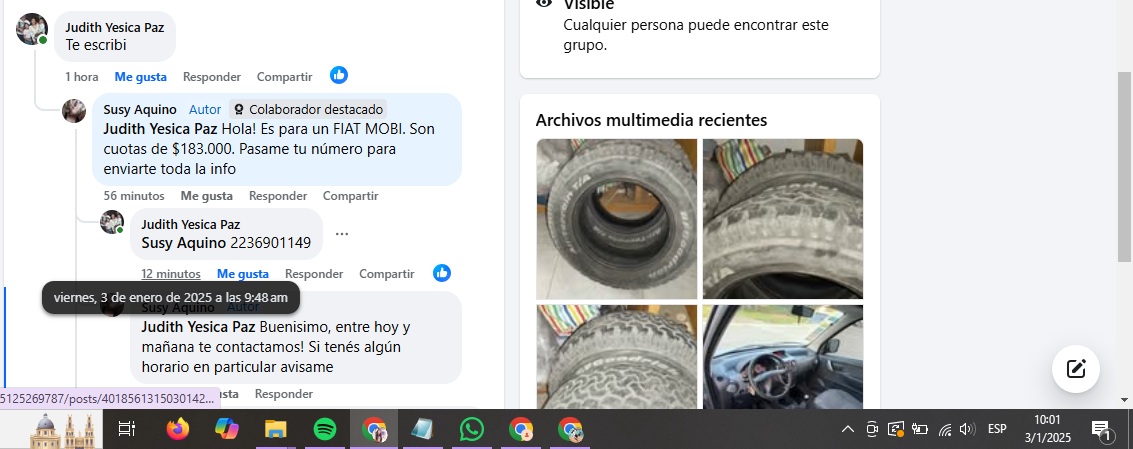
Task: Open Spotify from the taskbar
Action: [325, 429]
